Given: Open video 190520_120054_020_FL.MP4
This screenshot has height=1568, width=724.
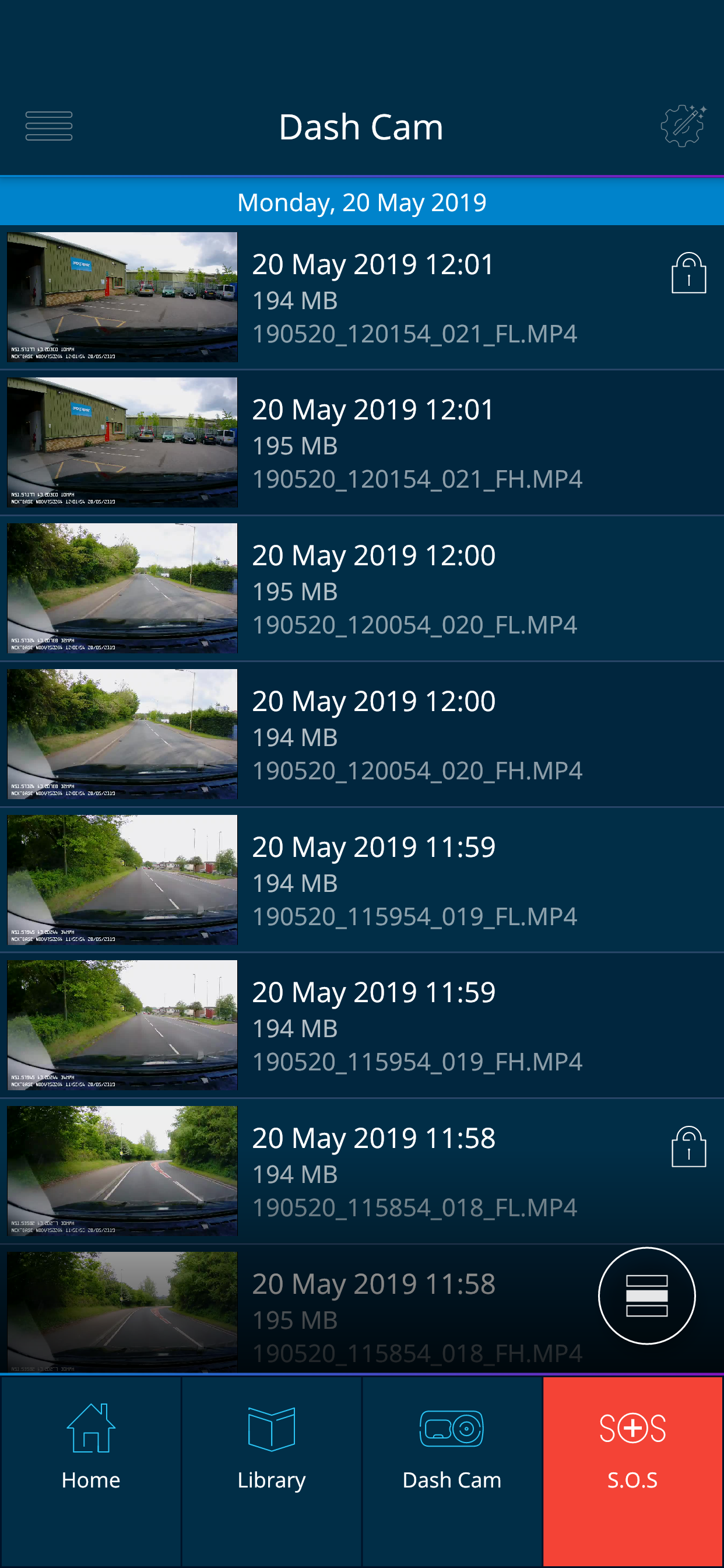Looking at the screenshot, I should pos(362,589).
